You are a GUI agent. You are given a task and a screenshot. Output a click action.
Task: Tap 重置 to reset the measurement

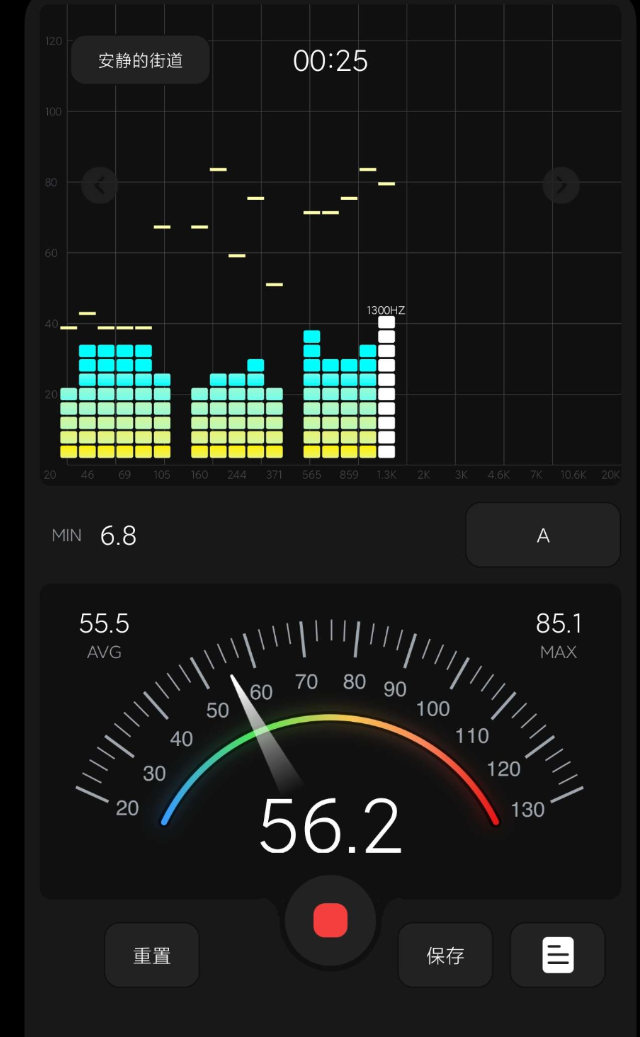tap(152, 955)
